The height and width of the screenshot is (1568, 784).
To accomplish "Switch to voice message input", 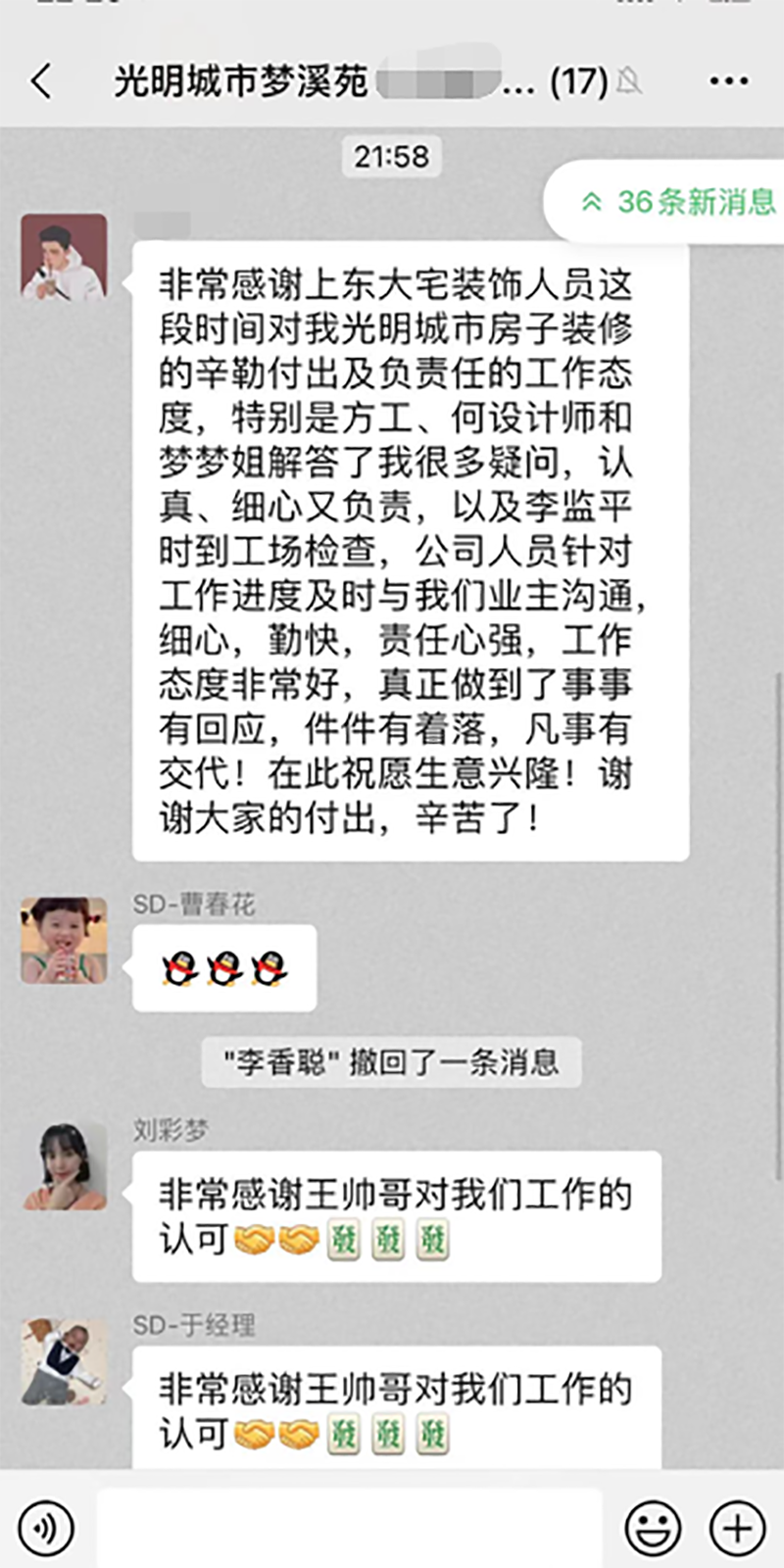I will [45, 1528].
